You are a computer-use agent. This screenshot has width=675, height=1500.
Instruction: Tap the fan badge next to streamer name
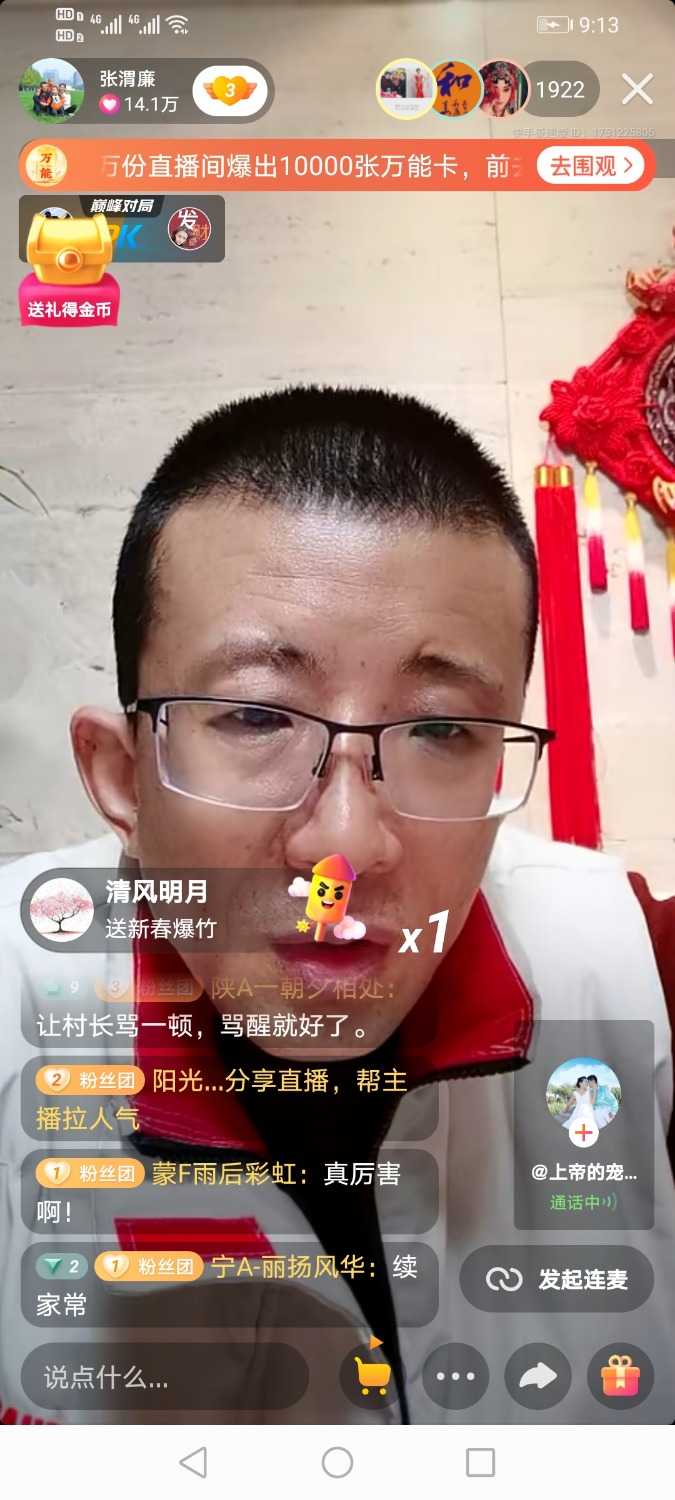pos(229,91)
